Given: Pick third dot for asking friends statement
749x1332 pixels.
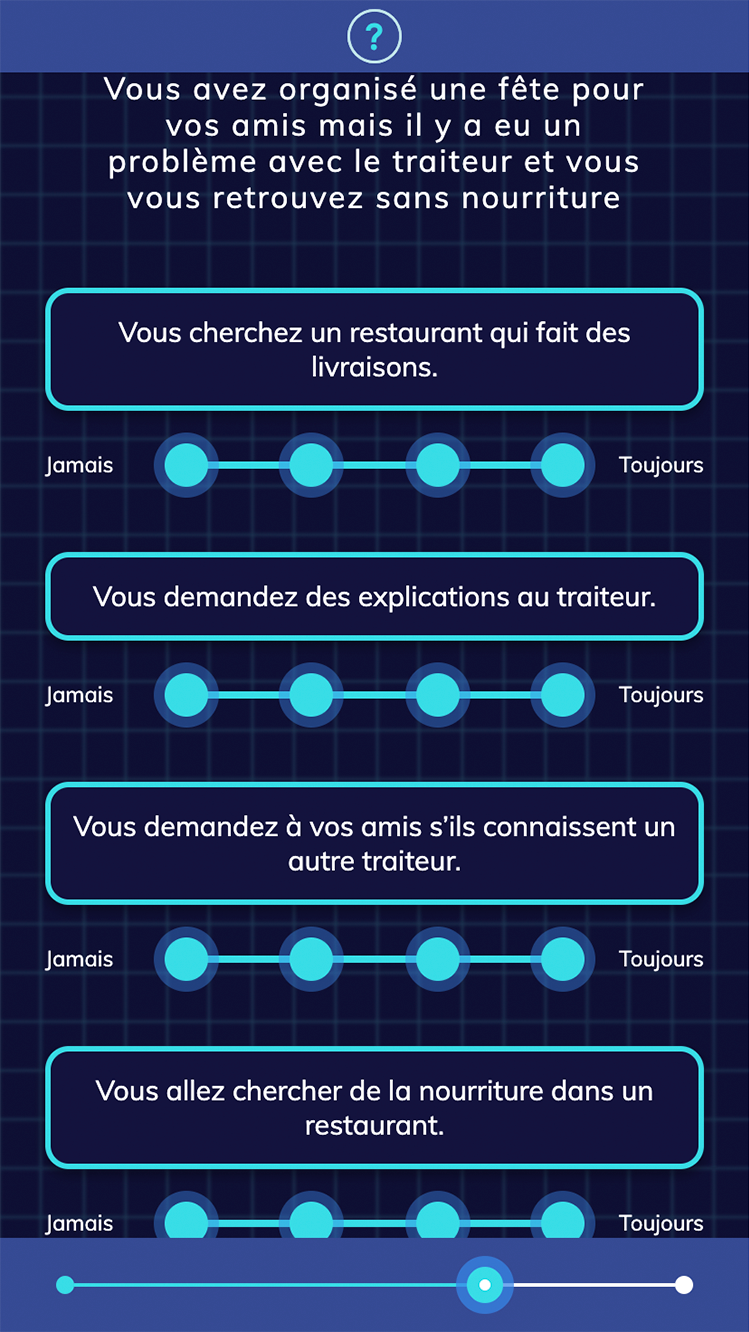Looking at the screenshot, I should [x=437, y=959].
